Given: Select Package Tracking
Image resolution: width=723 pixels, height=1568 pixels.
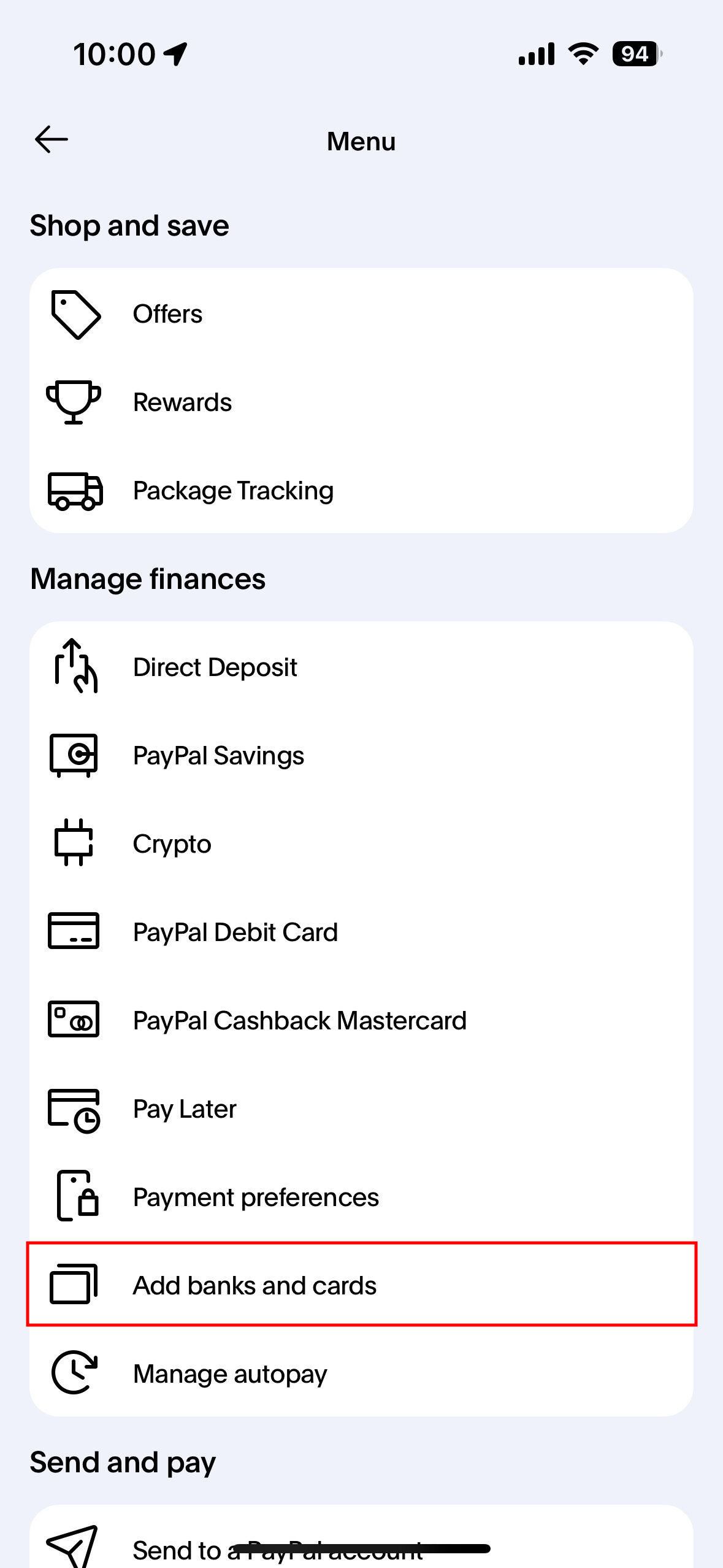Looking at the screenshot, I should [x=361, y=491].
